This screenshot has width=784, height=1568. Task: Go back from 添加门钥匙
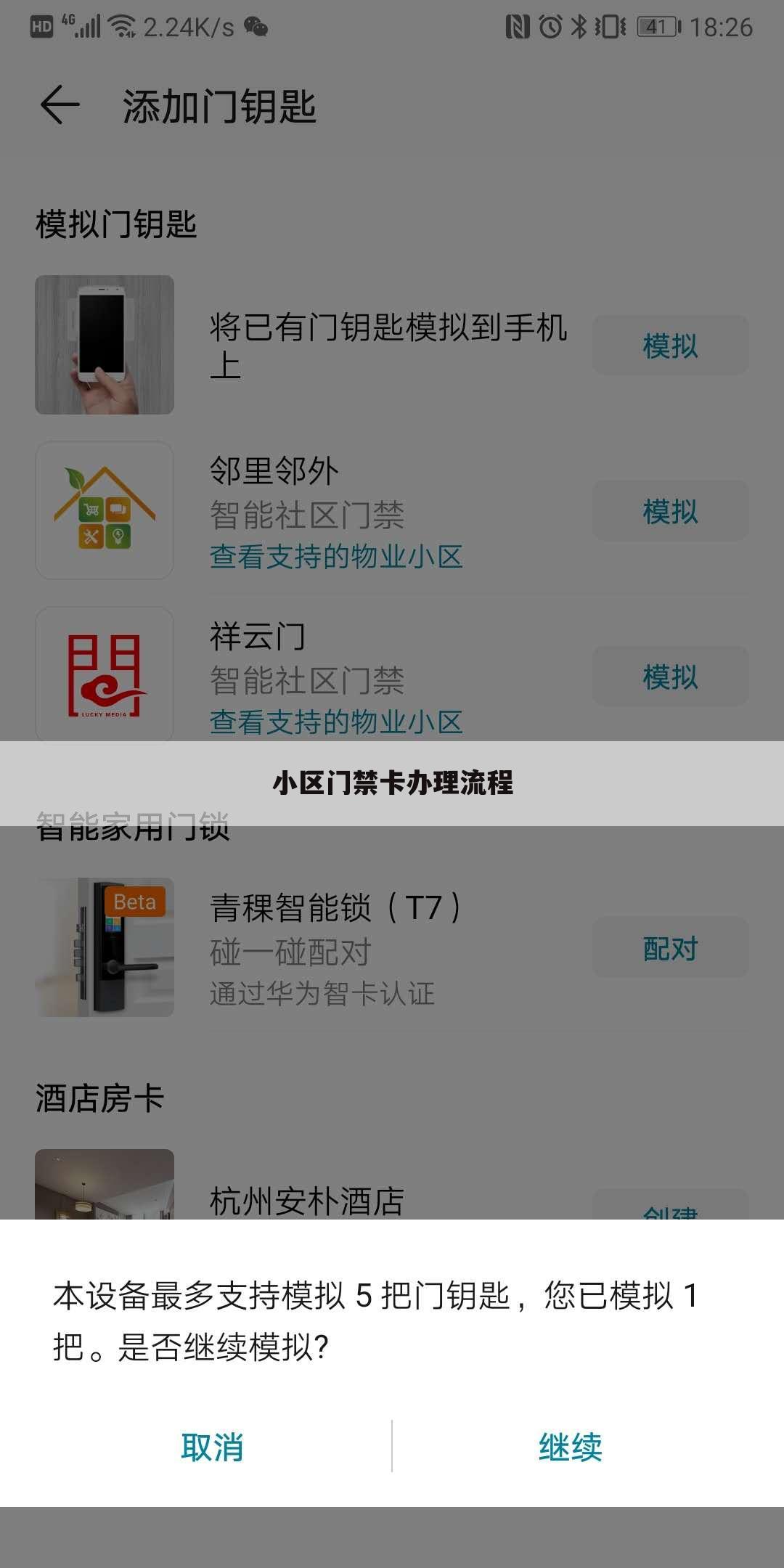[60, 105]
